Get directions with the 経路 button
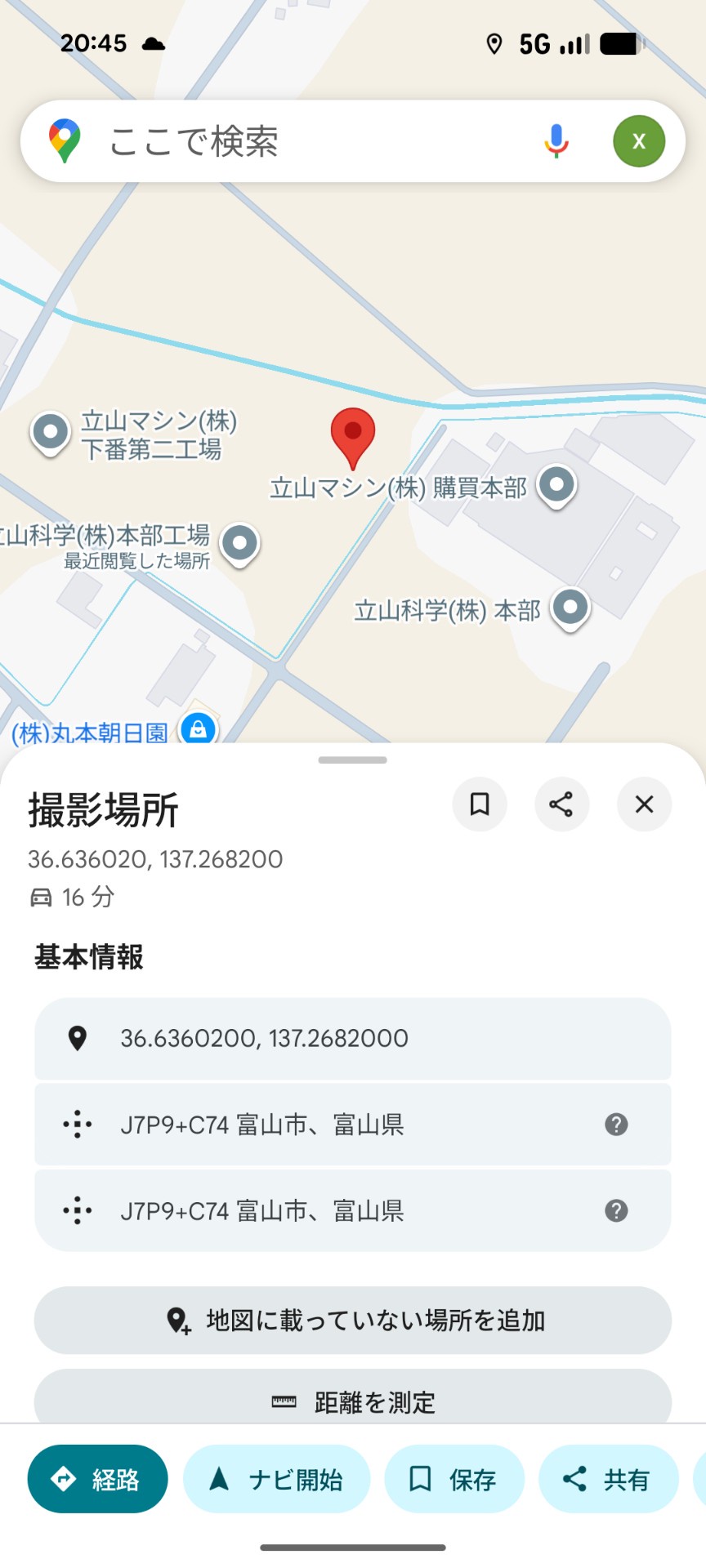 [97, 1479]
